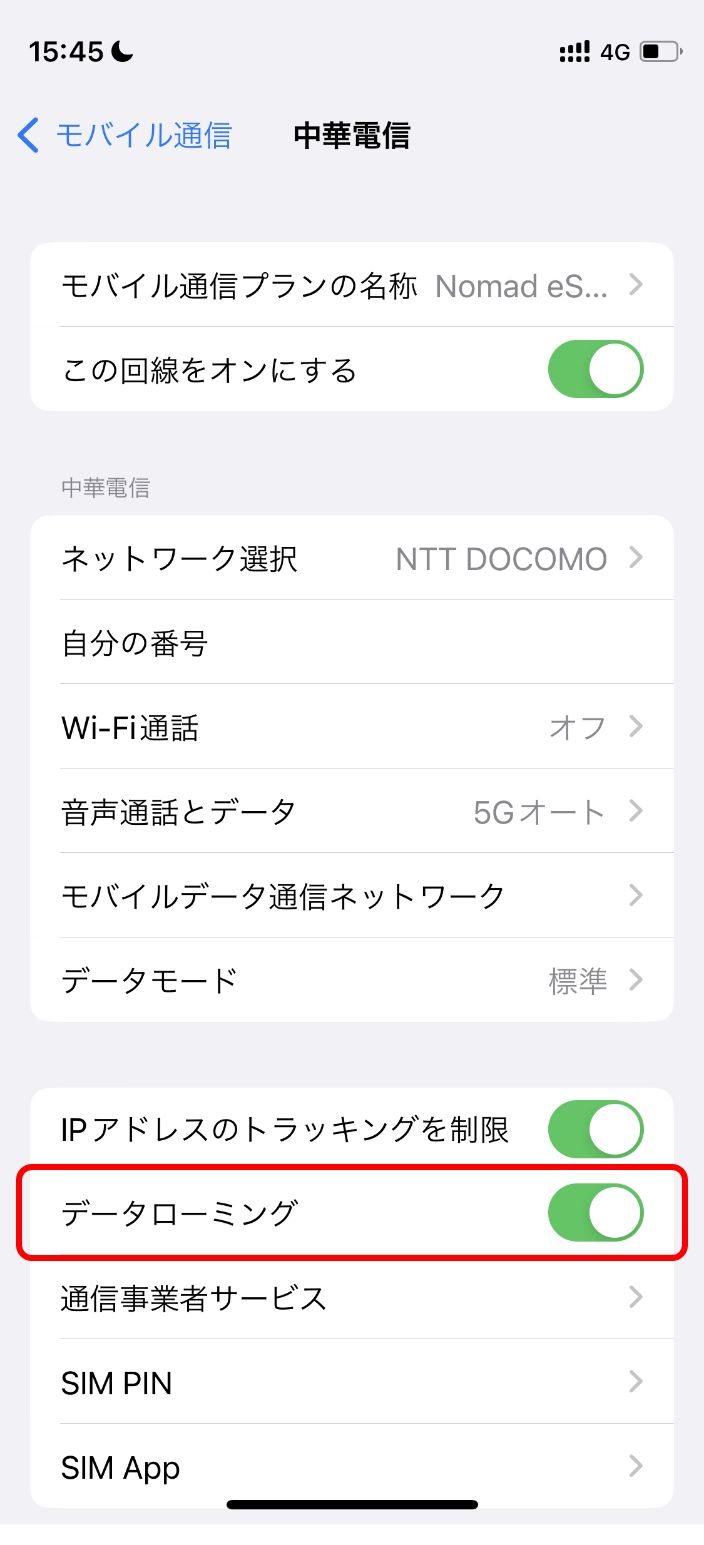704x1545 pixels.
Task: Disable データローミング switch
Action: 595,1213
